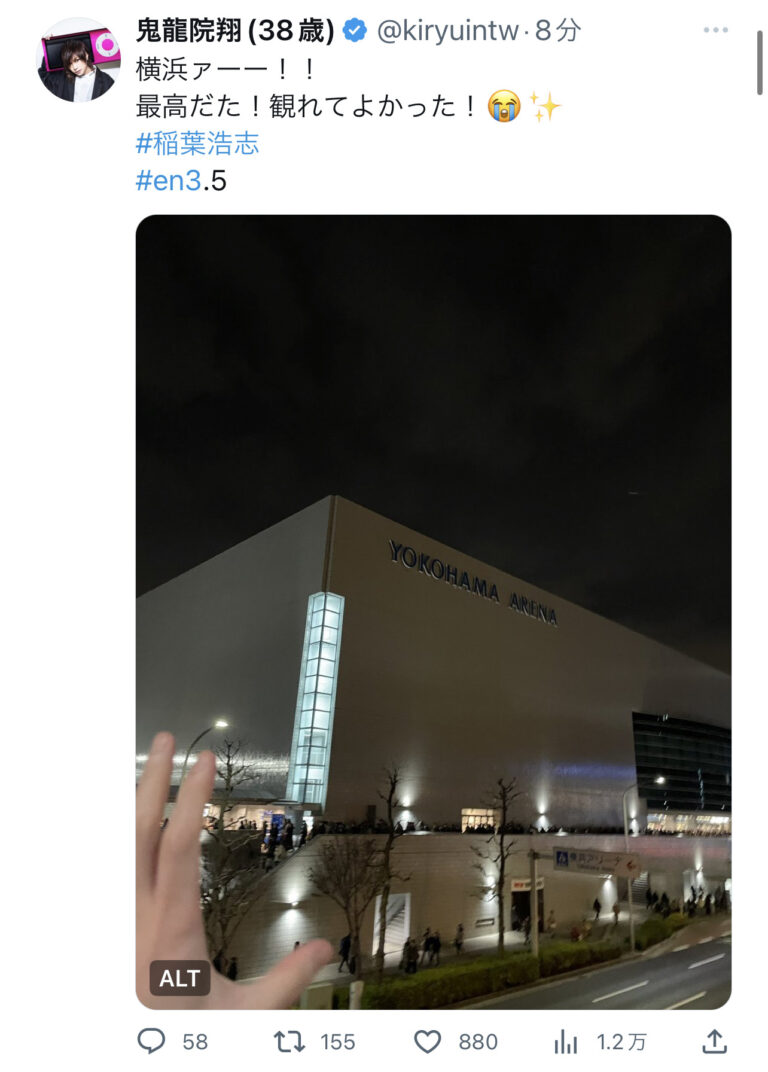768x1072 pixels.
Task: Share this tweet
Action: coord(714,1041)
